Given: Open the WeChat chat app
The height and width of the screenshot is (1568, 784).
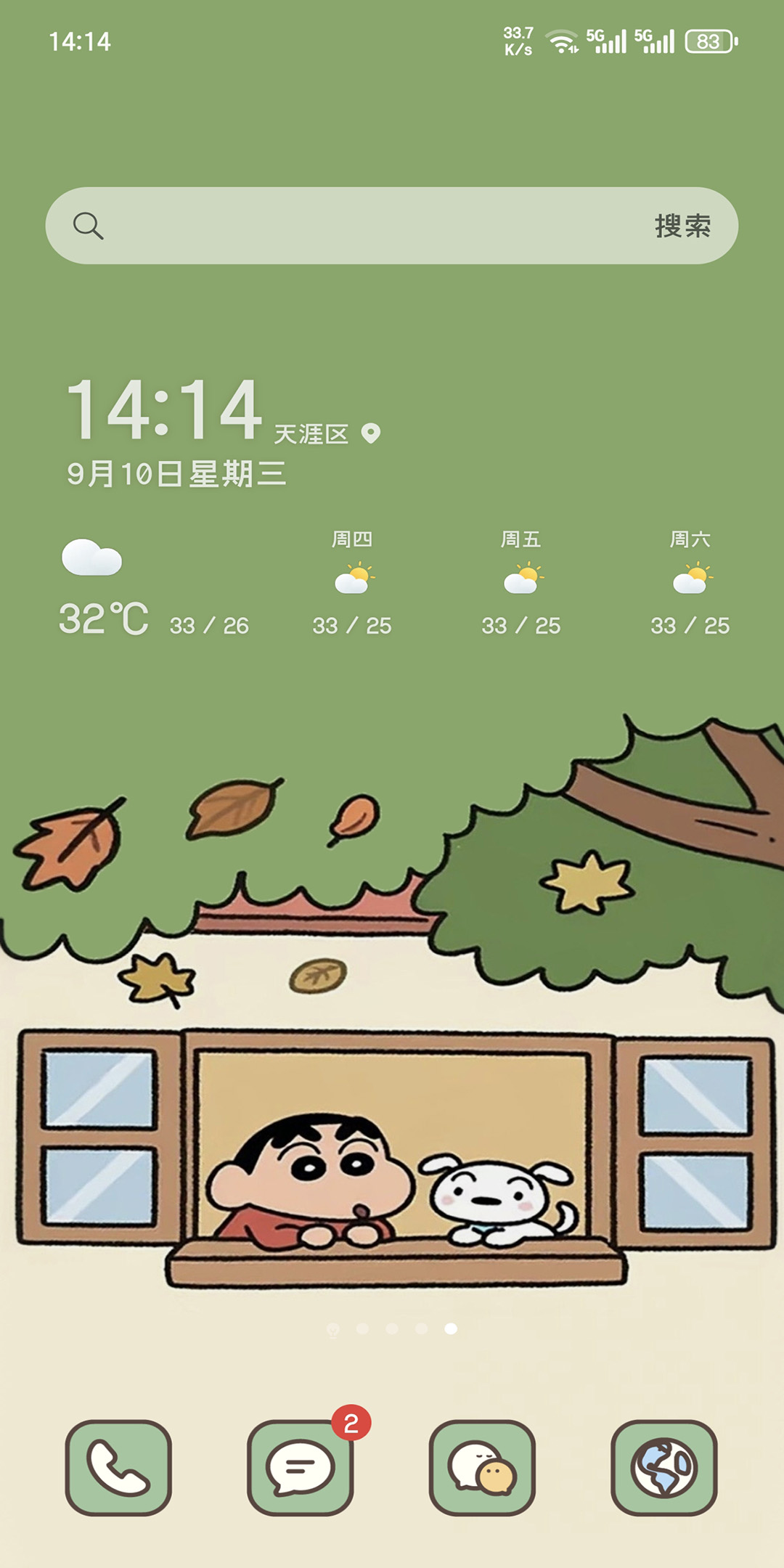Looking at the screenshot, I should pos(482,1468).
